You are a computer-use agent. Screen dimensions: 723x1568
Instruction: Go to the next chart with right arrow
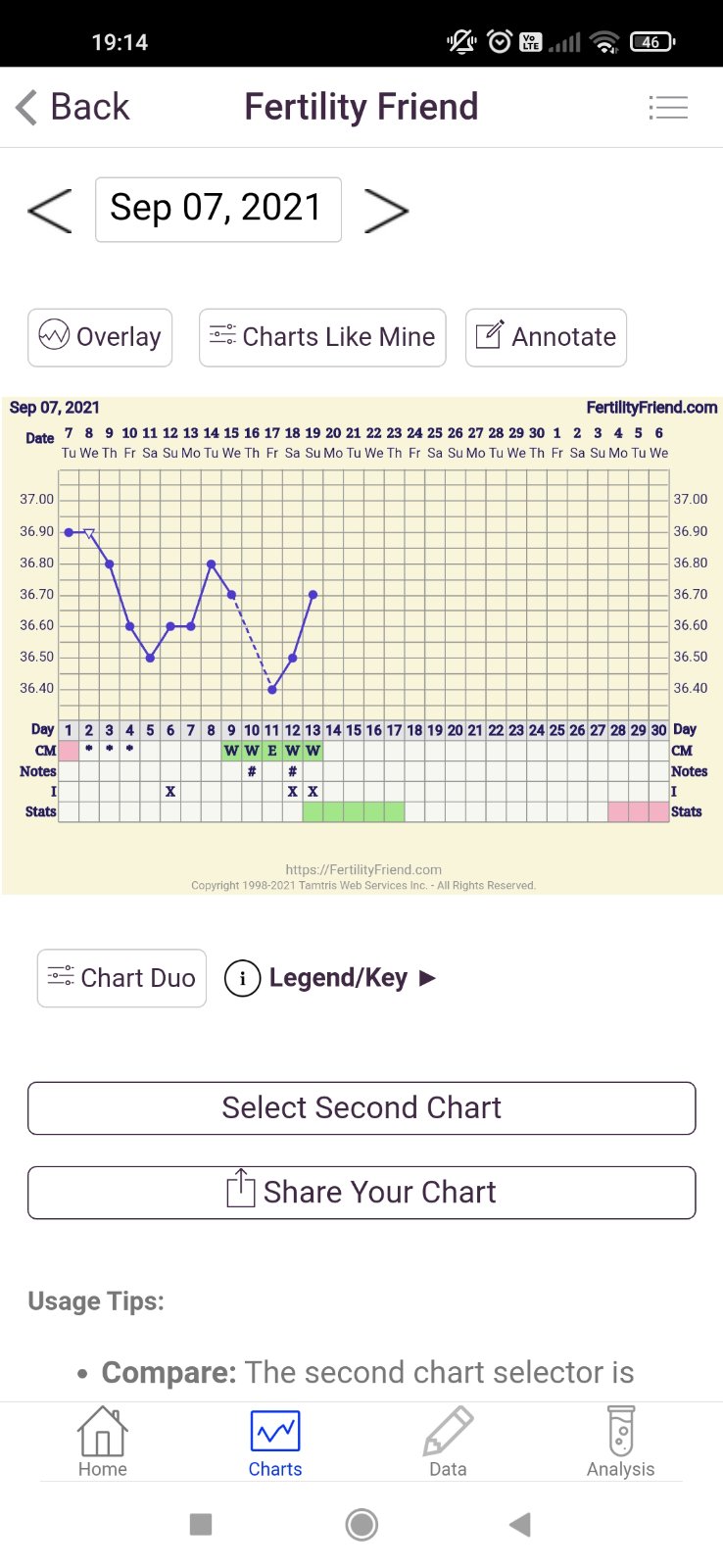pos(386,210)
